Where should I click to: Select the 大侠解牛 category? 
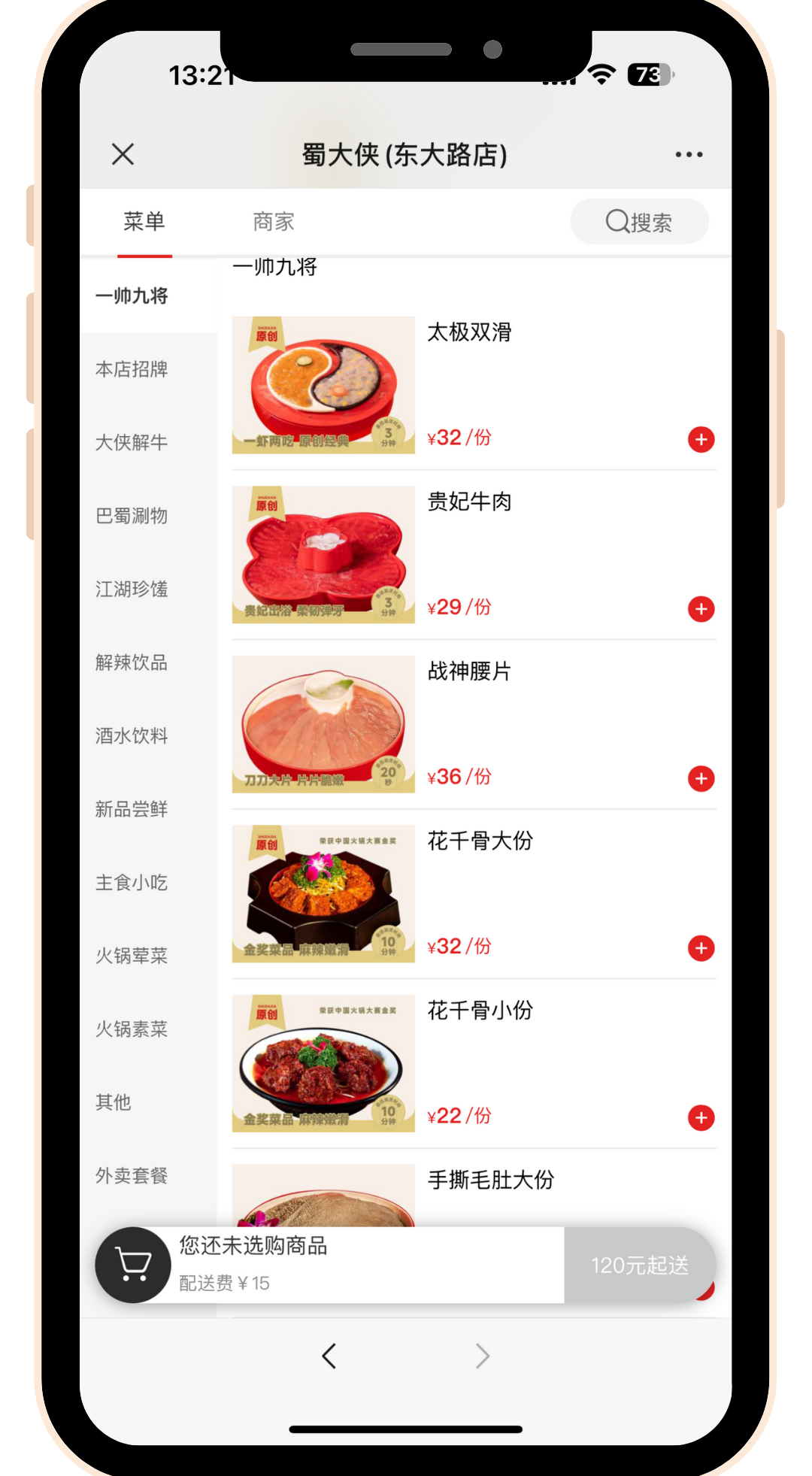tap(132, 442)
